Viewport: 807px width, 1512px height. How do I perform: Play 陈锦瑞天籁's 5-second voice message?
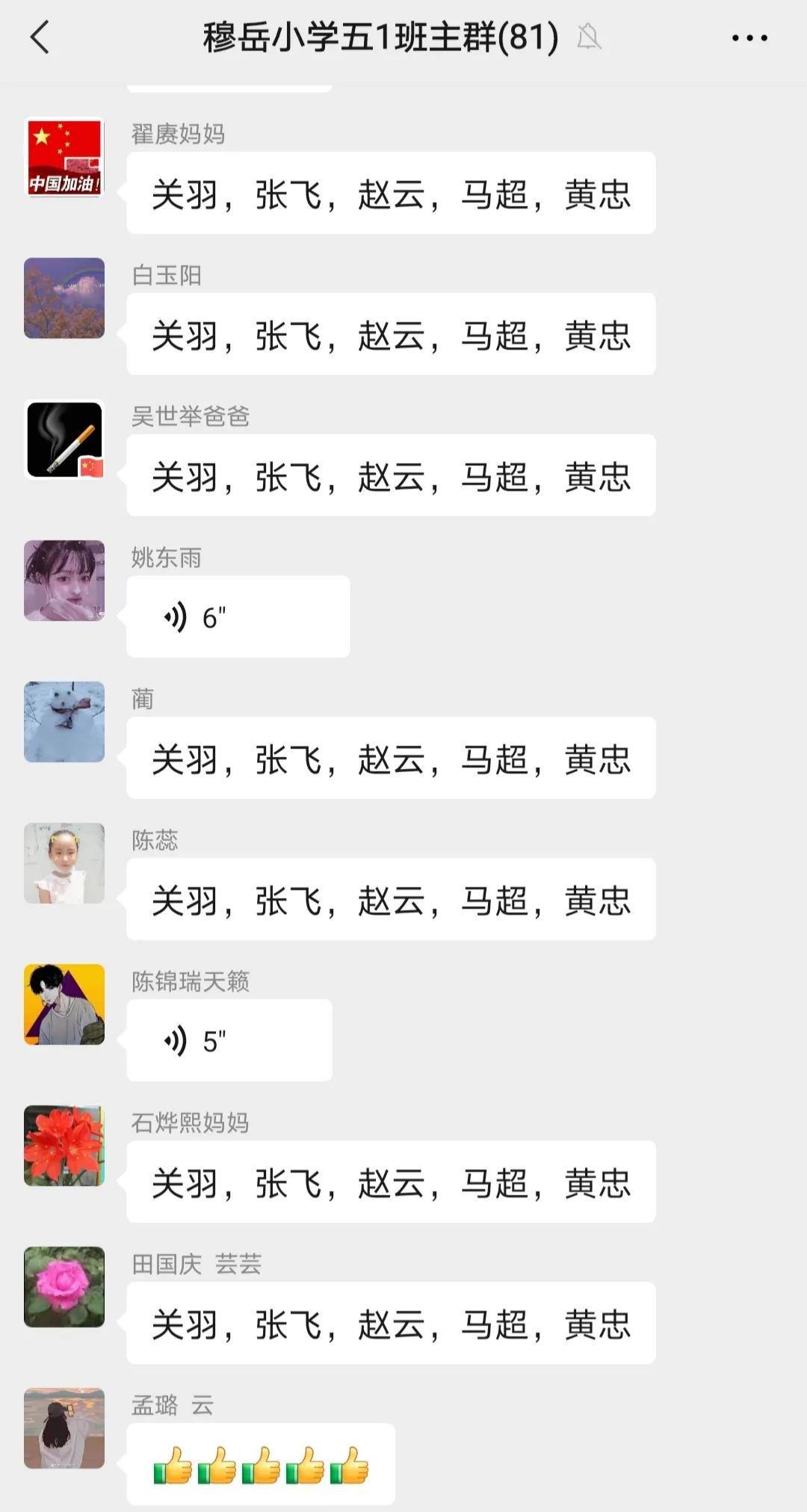pos(229,1040)
